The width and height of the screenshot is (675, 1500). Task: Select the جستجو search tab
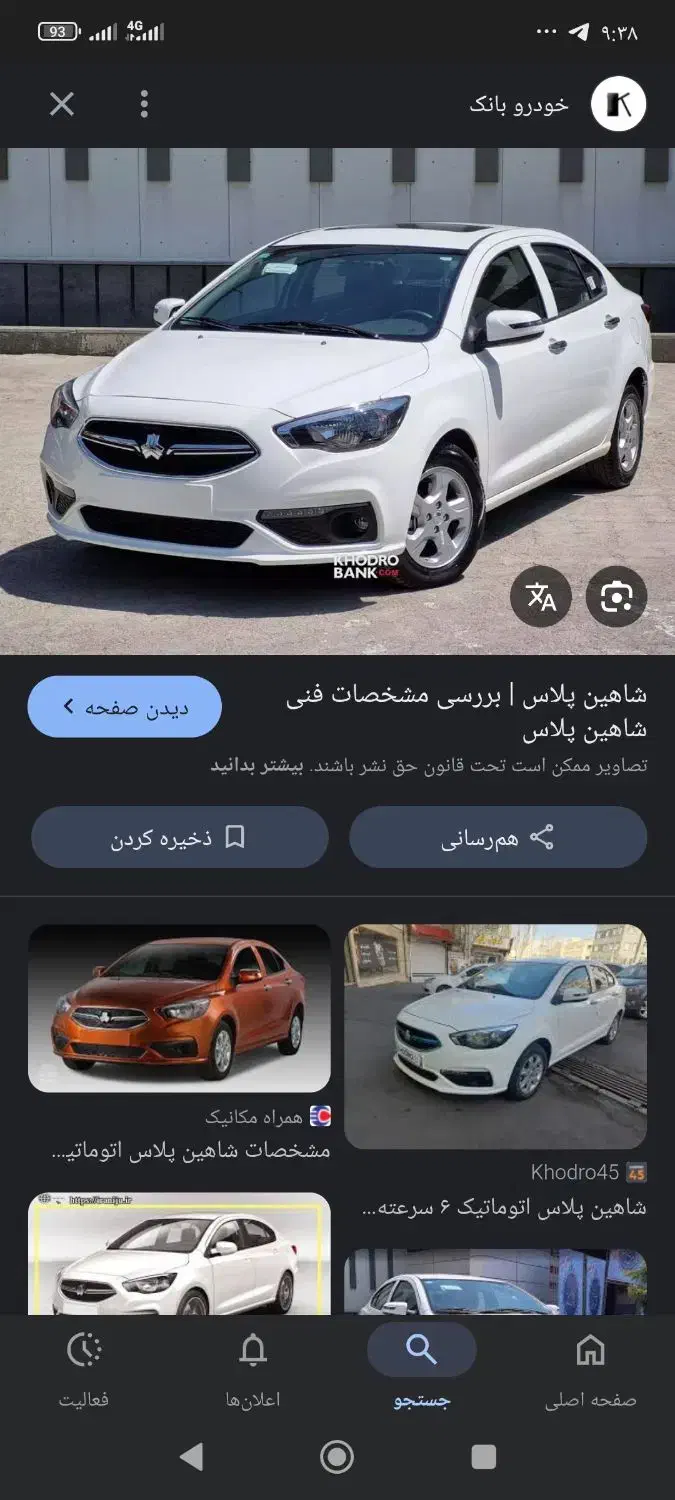(422, 1369)
